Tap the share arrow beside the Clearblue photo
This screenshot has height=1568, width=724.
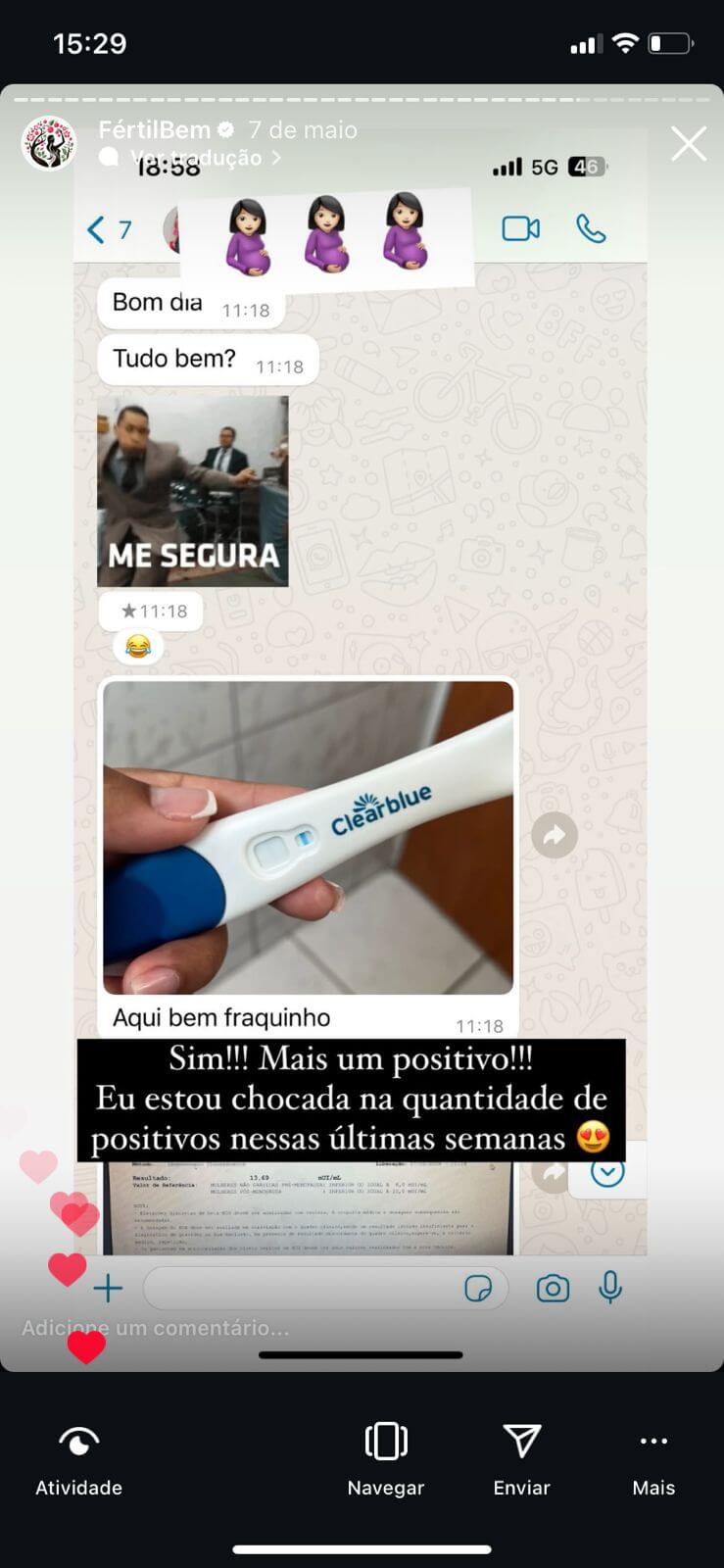coord(555,835)
